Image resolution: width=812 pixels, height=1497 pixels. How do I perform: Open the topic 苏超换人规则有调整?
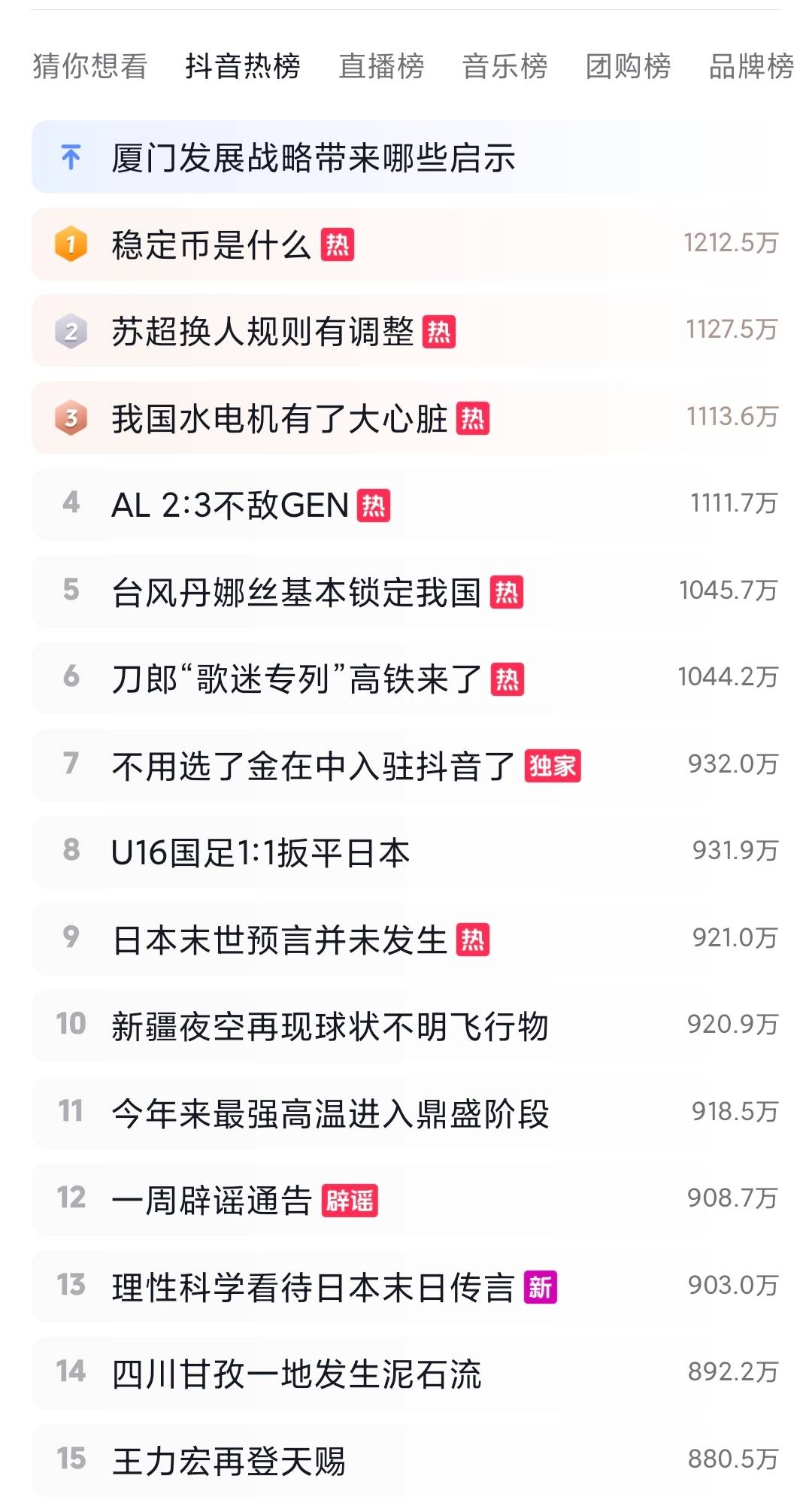[x=406, y=331]
